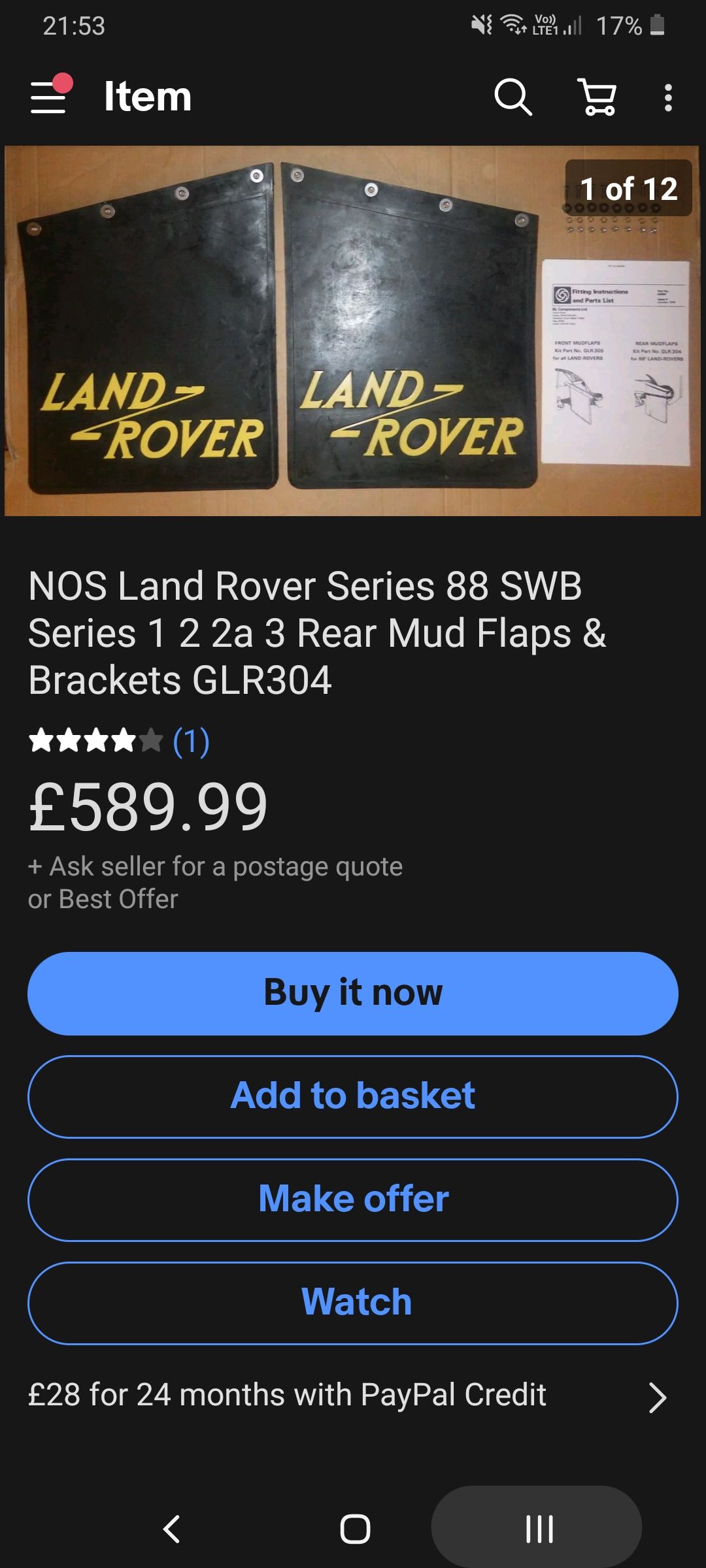The image size is (706, 1568).
Task: Tap Buy it now
Action: coord(353,993)
